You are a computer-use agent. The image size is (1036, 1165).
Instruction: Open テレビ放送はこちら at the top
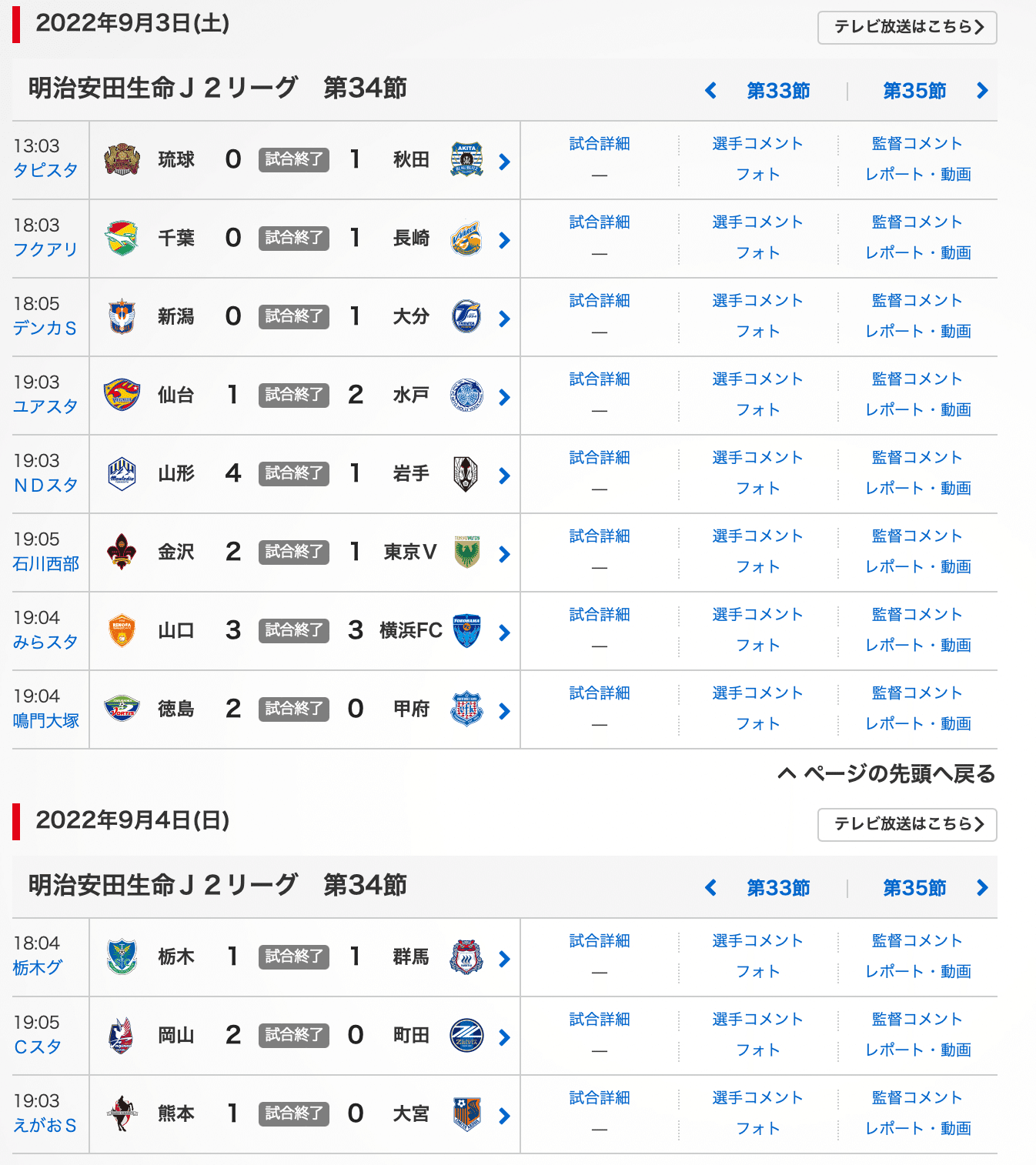click(x=907, y=28)
